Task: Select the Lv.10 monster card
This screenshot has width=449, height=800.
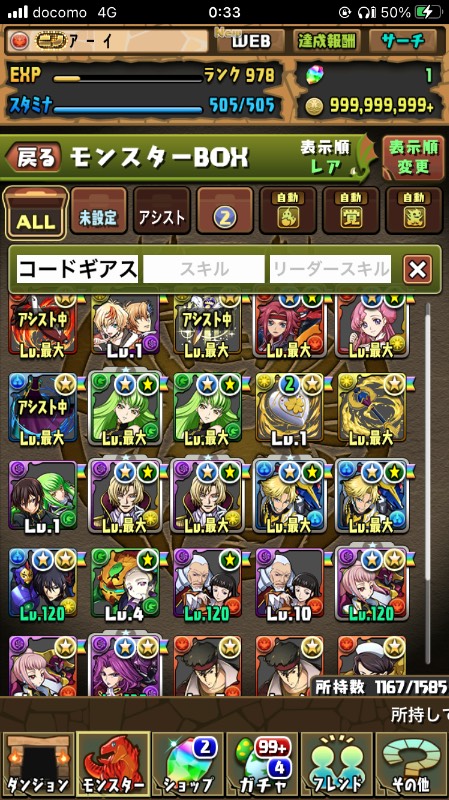Action: click(289, 584)
